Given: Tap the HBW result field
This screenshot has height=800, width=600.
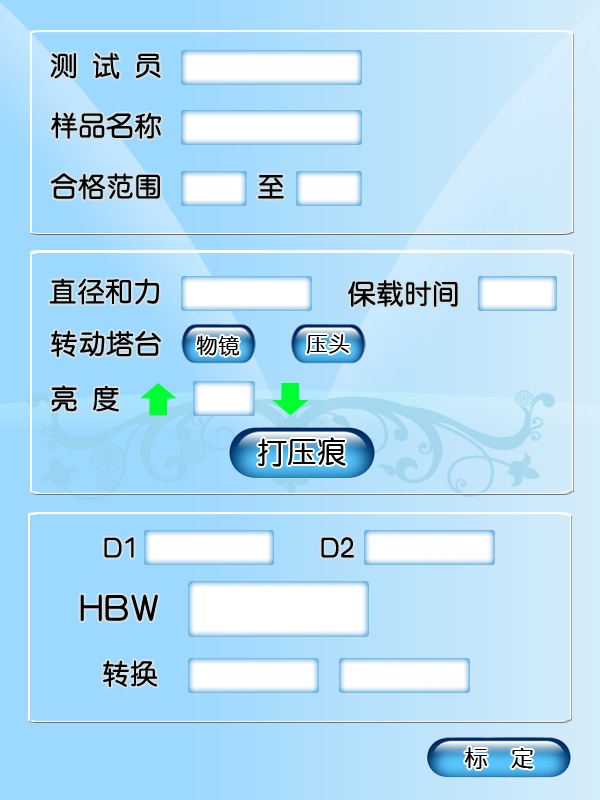Looking at the screenshot, I should click(x=278, y=608).
